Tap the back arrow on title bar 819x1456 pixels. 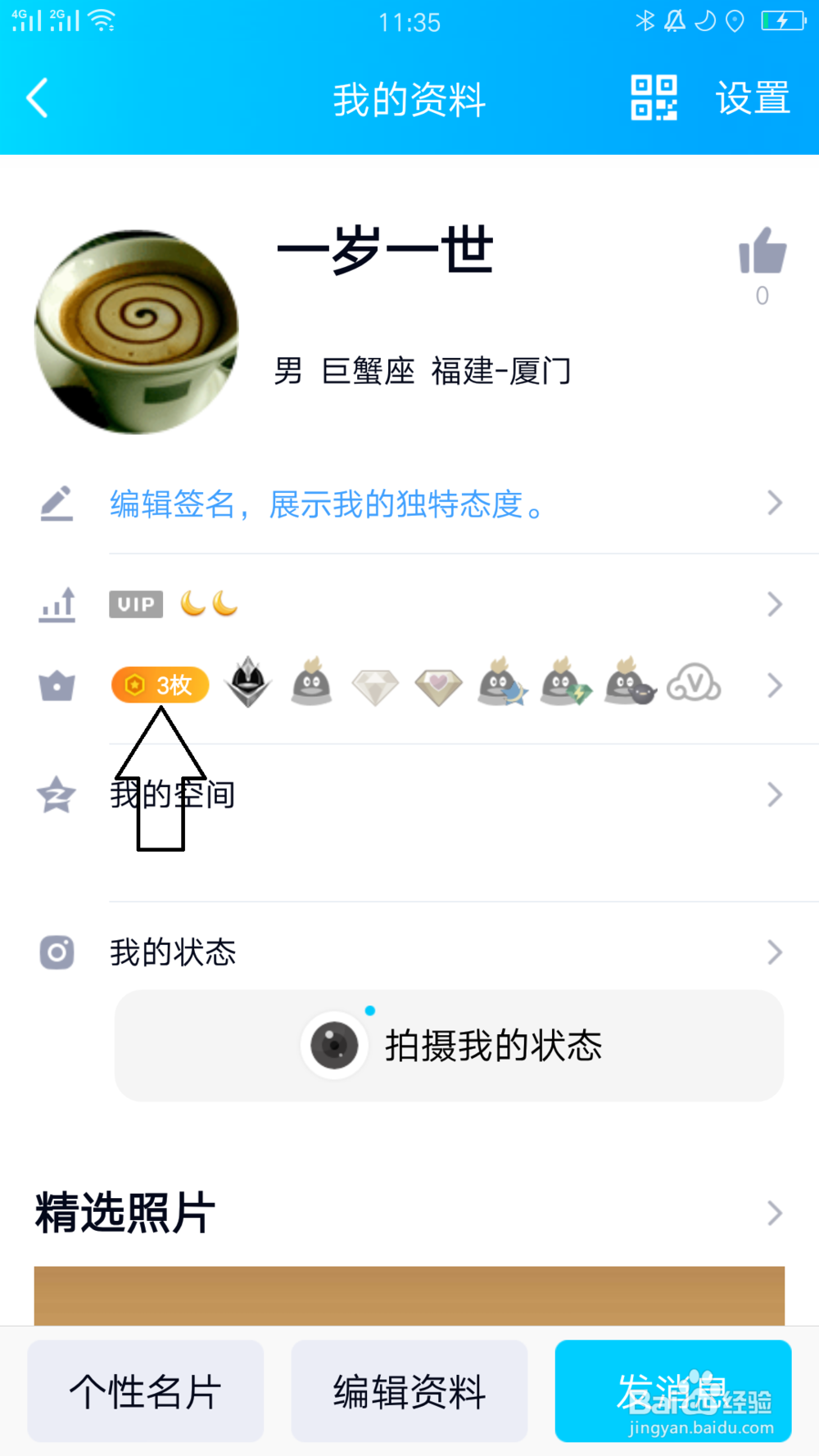point(36,97)
